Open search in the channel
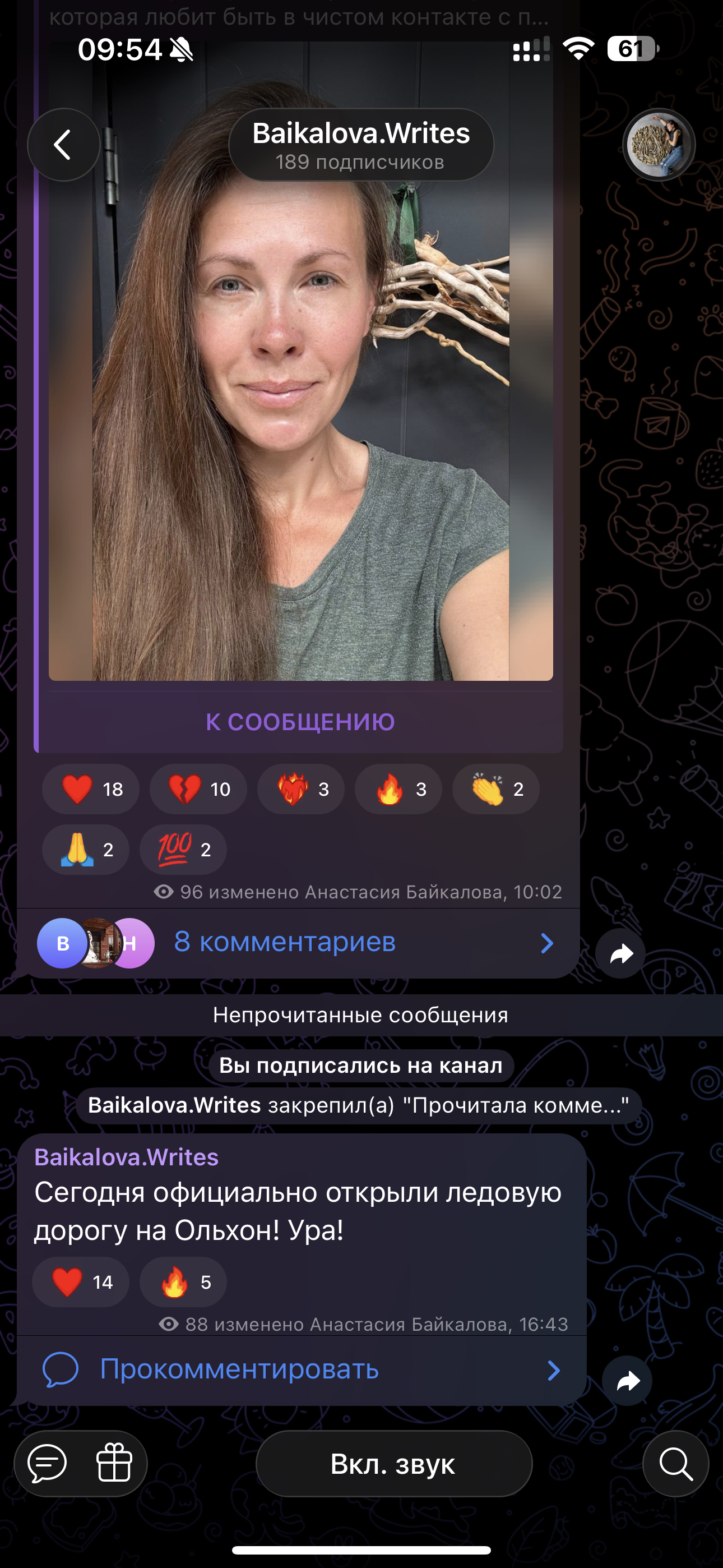 tap(675, 1464)
